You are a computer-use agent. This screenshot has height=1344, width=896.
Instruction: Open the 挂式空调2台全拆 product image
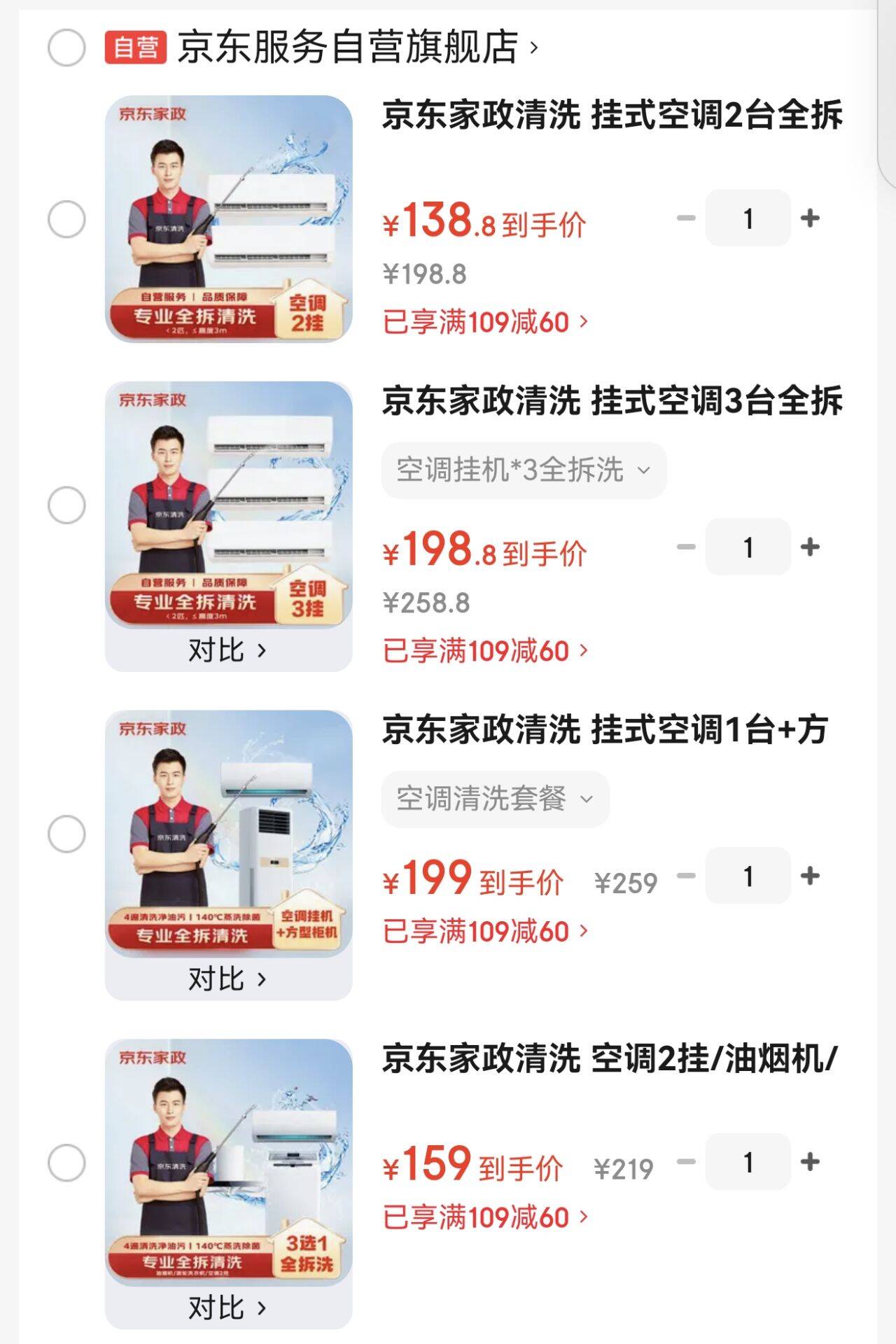(x=228, y=219)
